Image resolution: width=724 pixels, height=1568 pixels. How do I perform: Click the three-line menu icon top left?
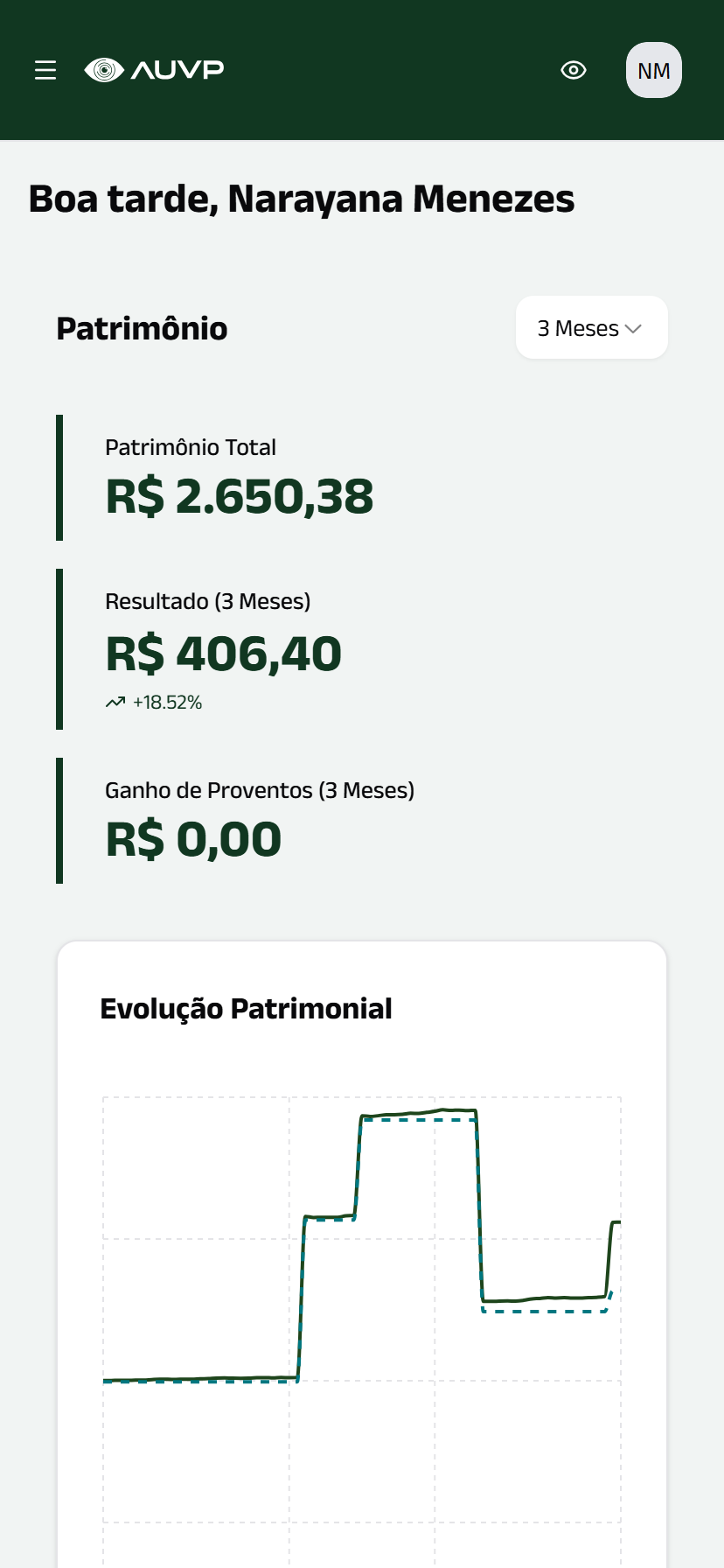tap(45, 70)
